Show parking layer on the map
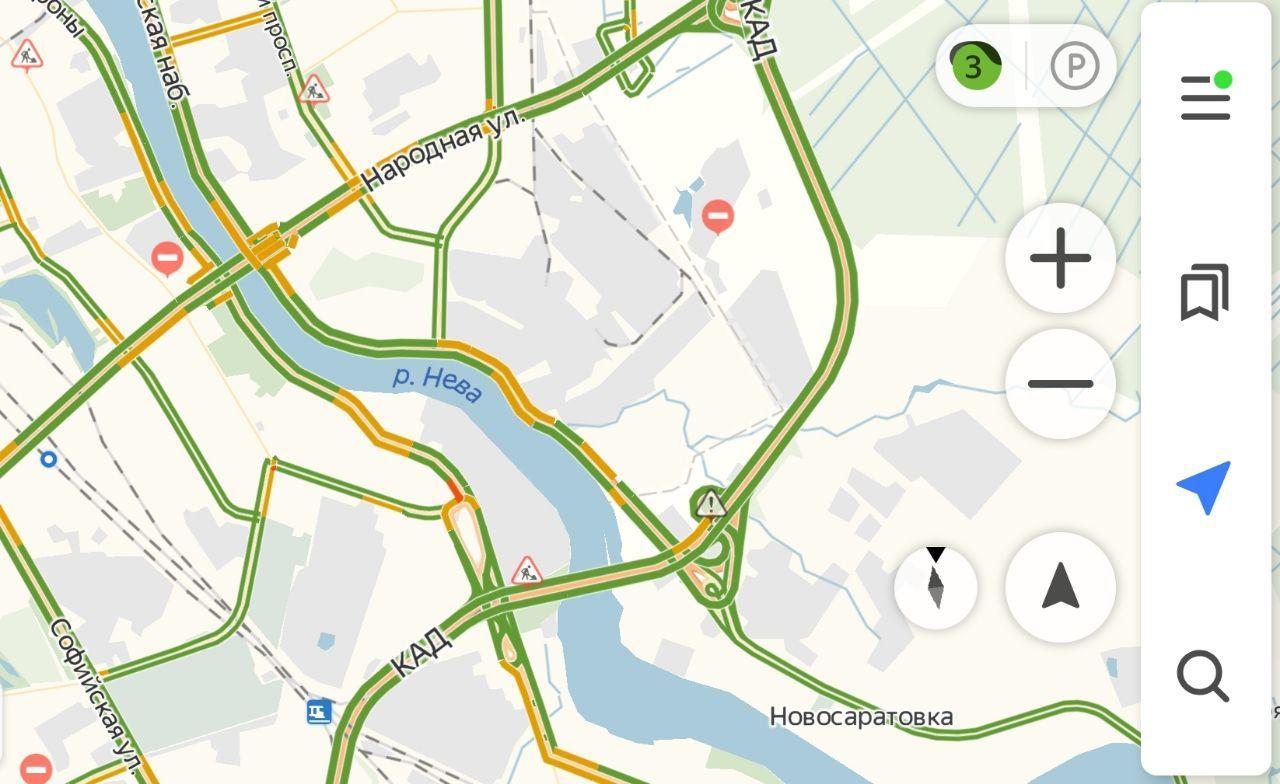Screen dimensions: 1280x784 pyautogui.click(x=1075, y=66)
